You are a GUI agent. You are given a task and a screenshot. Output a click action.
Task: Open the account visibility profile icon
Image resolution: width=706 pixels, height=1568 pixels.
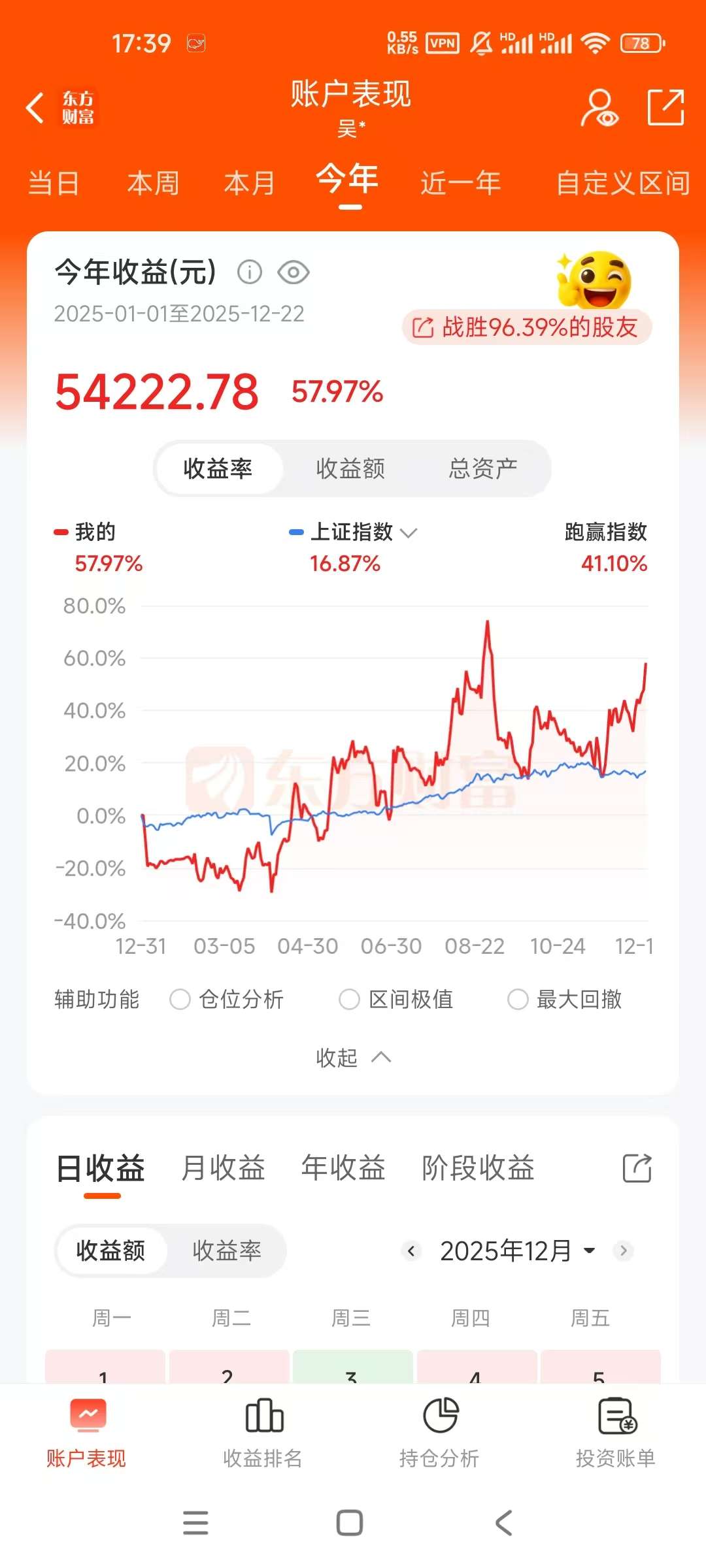point(599,108)
